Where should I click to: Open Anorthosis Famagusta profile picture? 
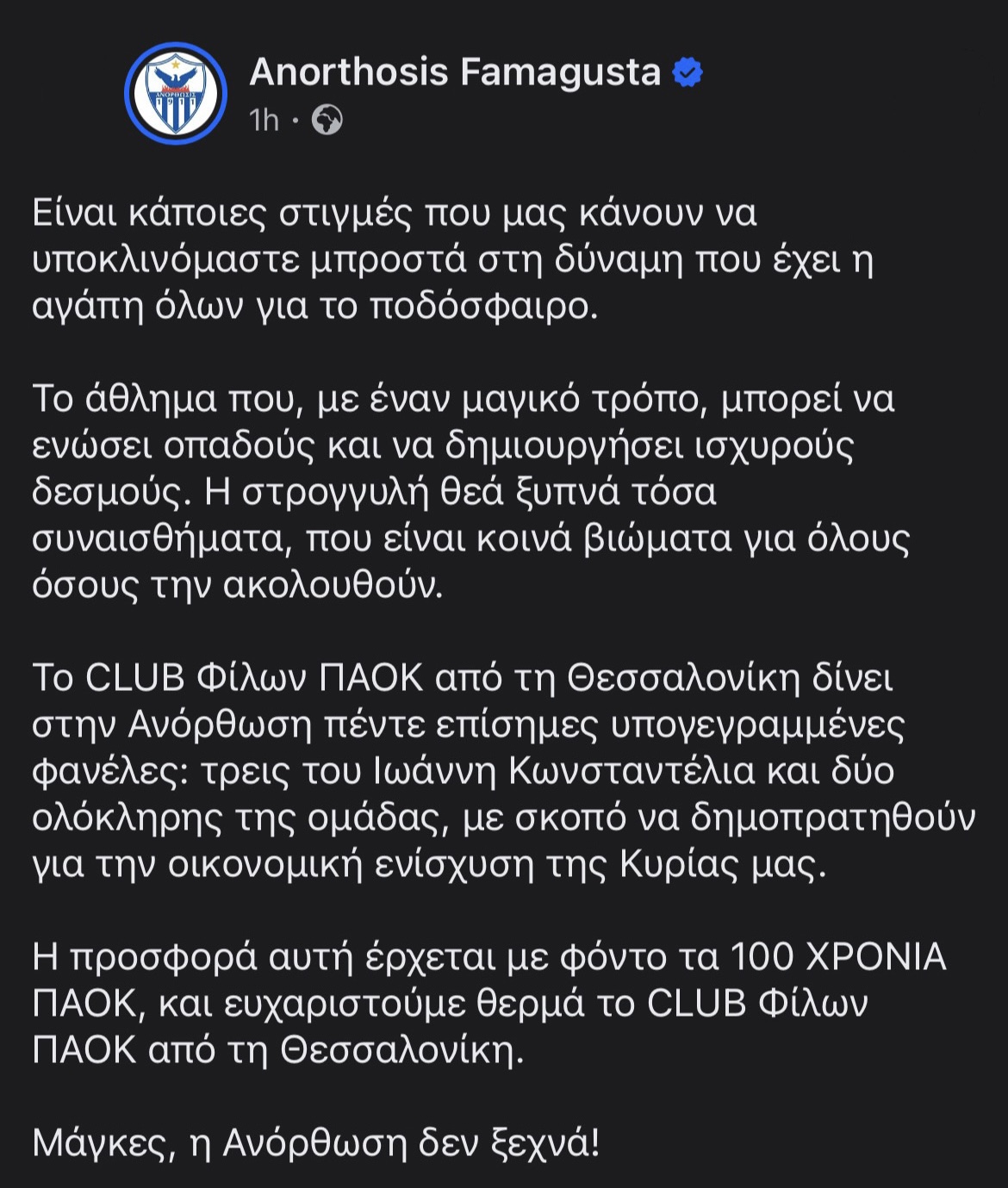pyautogui.click(x=176, y=93)
